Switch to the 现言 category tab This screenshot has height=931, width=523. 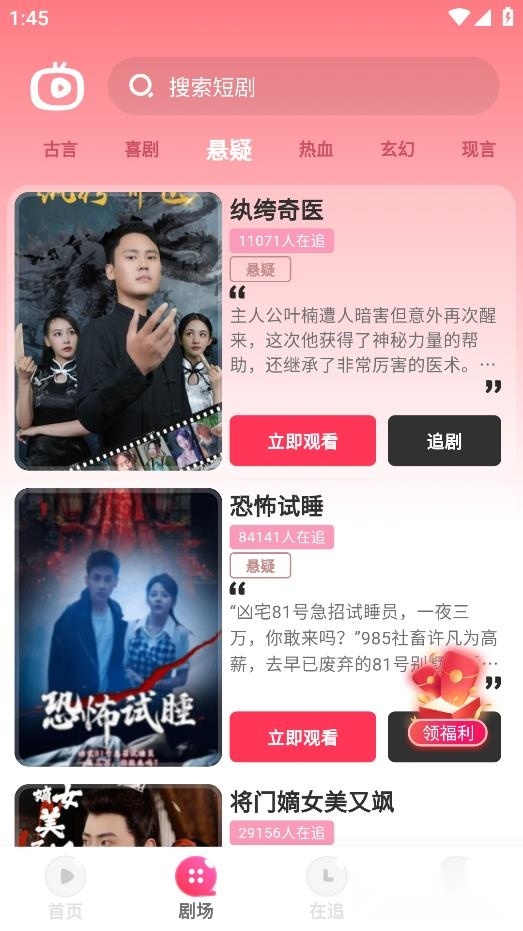pyautogui.click(x=478, y=149)
